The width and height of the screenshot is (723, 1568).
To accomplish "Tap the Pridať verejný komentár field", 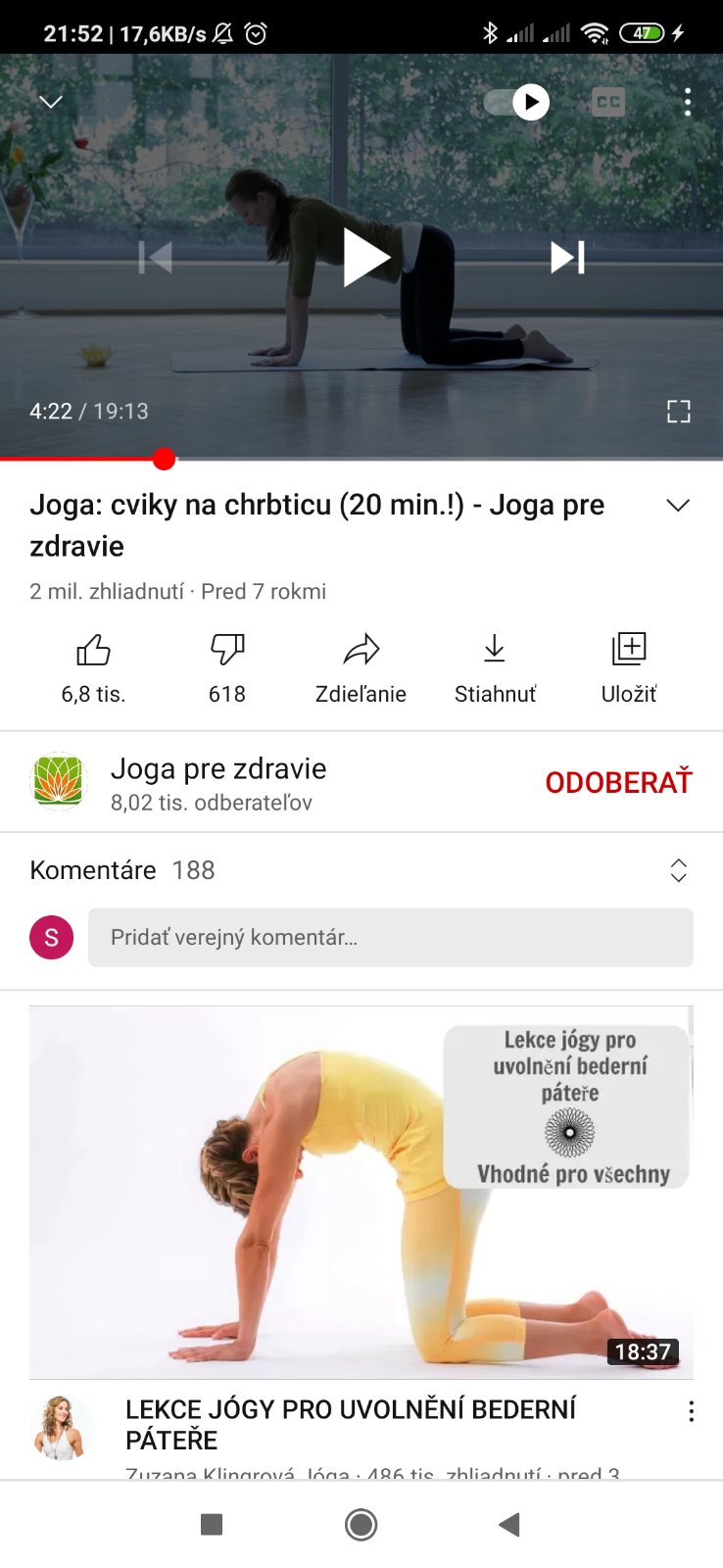I will [x=390, y=938].
